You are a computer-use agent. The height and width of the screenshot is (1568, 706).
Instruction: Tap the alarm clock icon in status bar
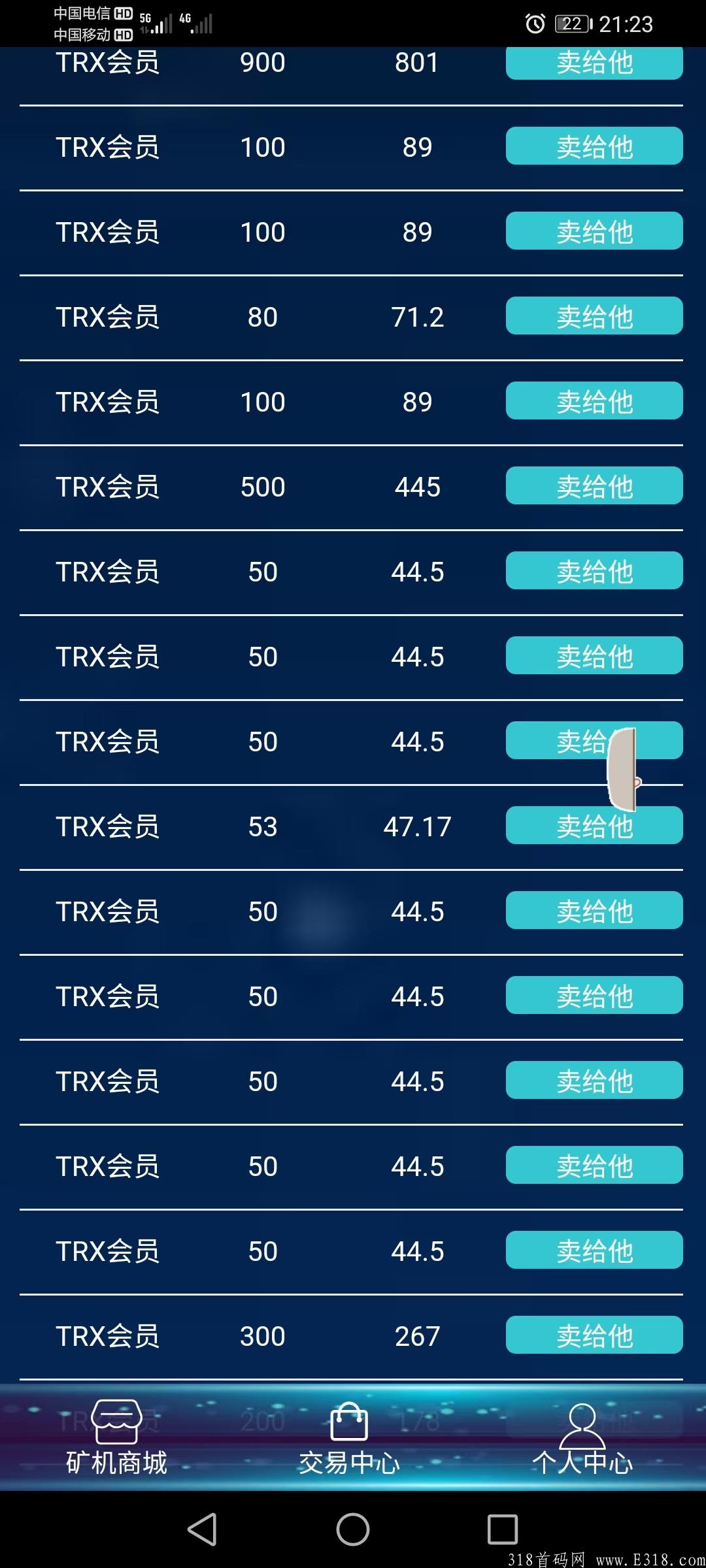click(x=536, y=24)
